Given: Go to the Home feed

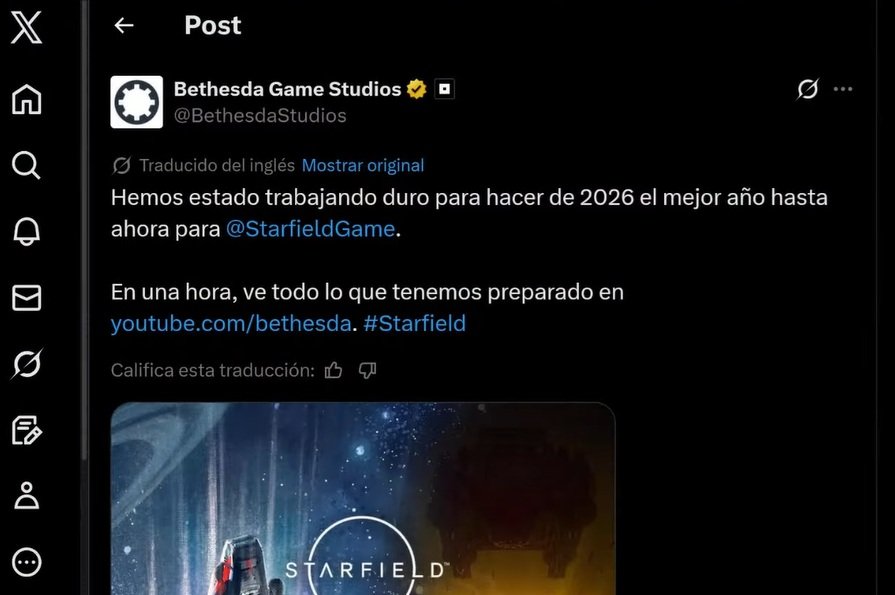Looking at the screenshot, I should (27, 99).
